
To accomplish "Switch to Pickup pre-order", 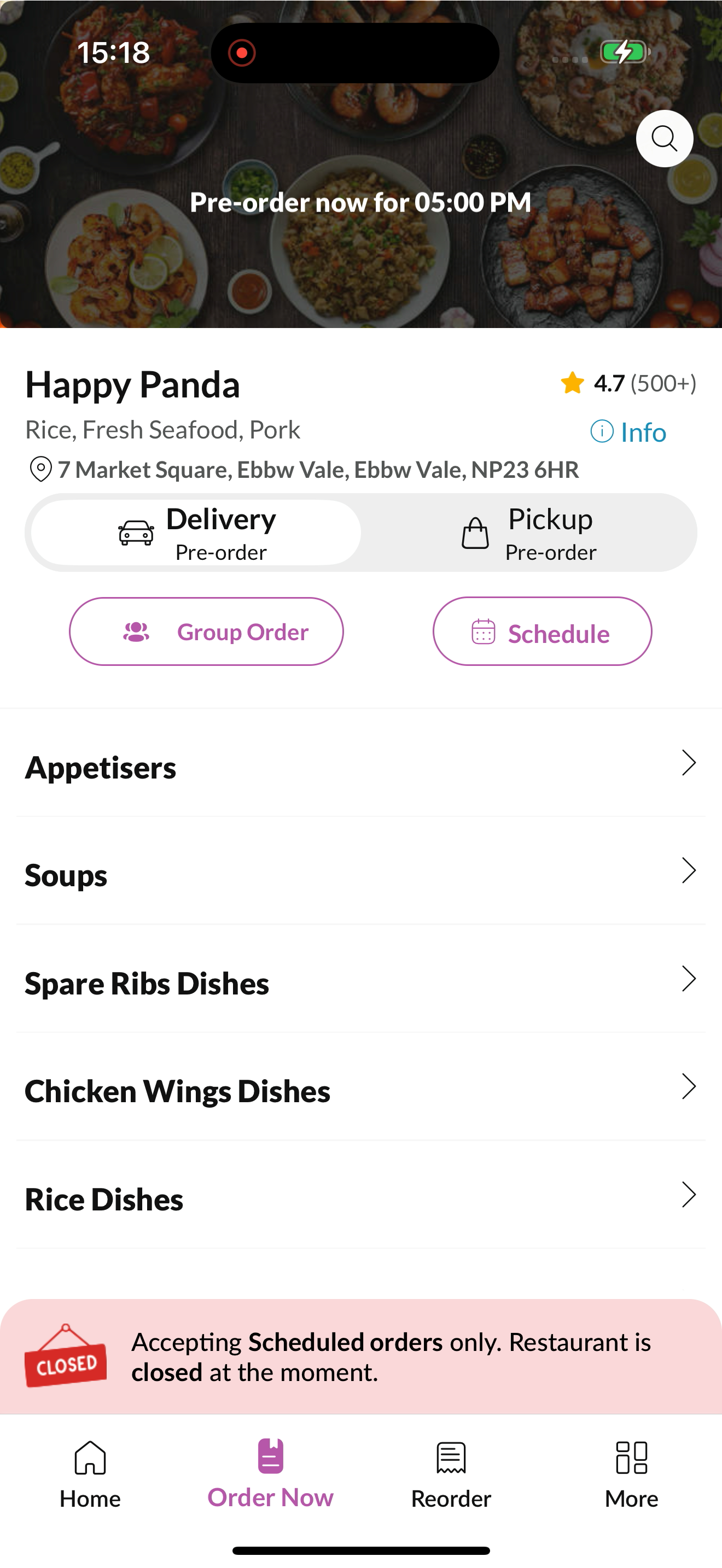I will (528, 533).
